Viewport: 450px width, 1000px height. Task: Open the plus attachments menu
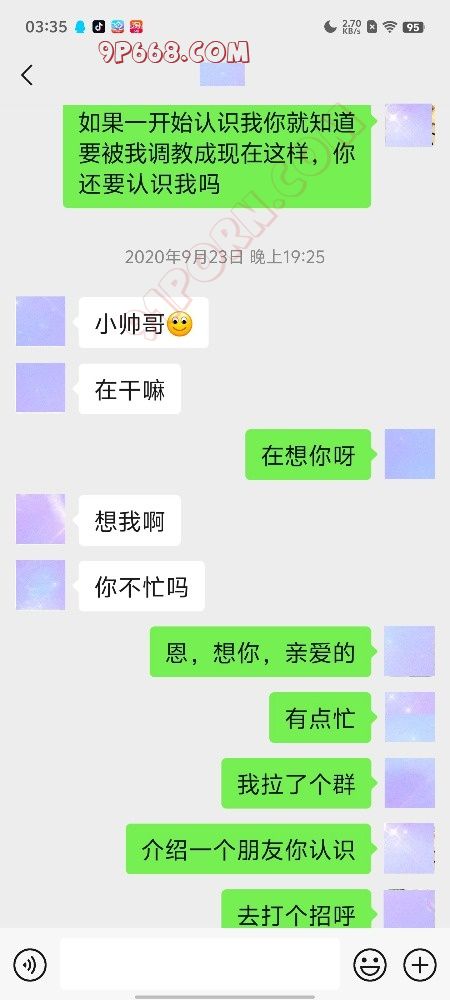click(x=420, y=964)
